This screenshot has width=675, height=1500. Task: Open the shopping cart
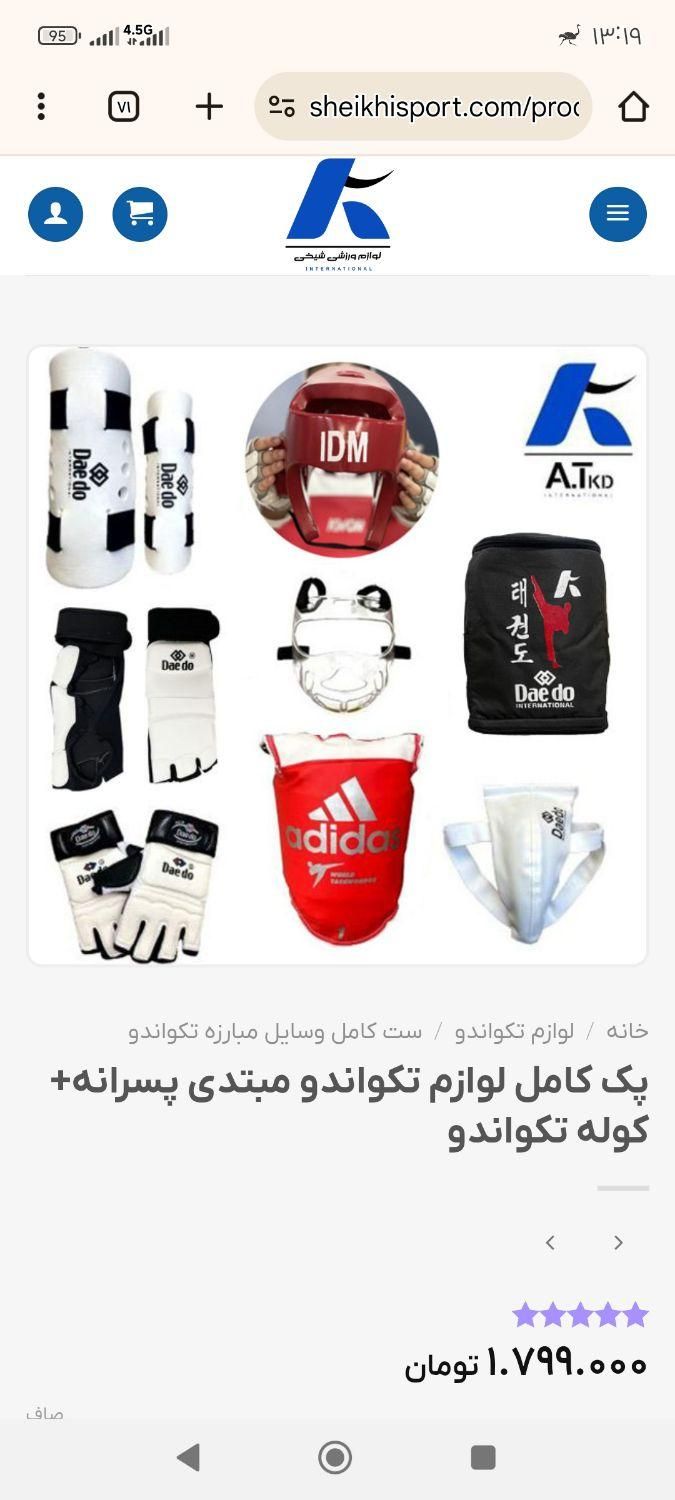(140, 214)
